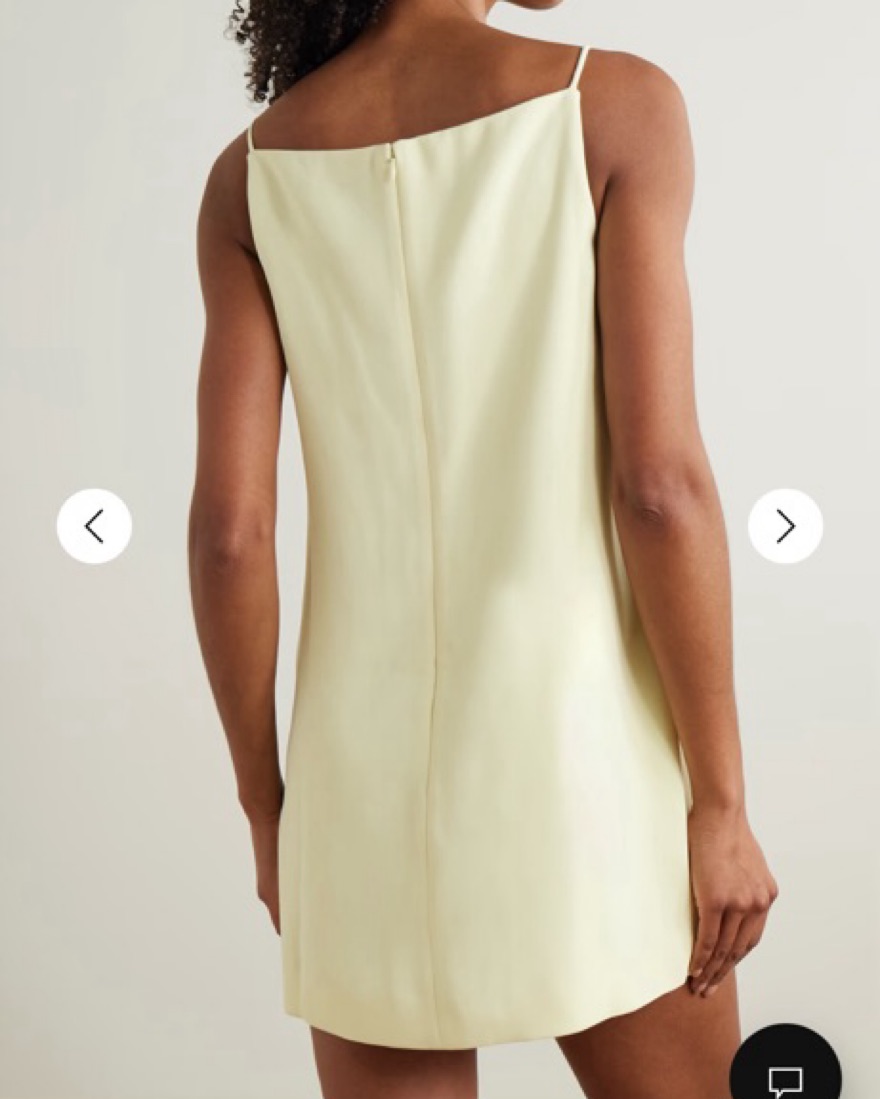The height and width of the screenshot is (1099, 880).
Task: Show the next product photo
Action: pyautogui.click(x=785, y=526)
